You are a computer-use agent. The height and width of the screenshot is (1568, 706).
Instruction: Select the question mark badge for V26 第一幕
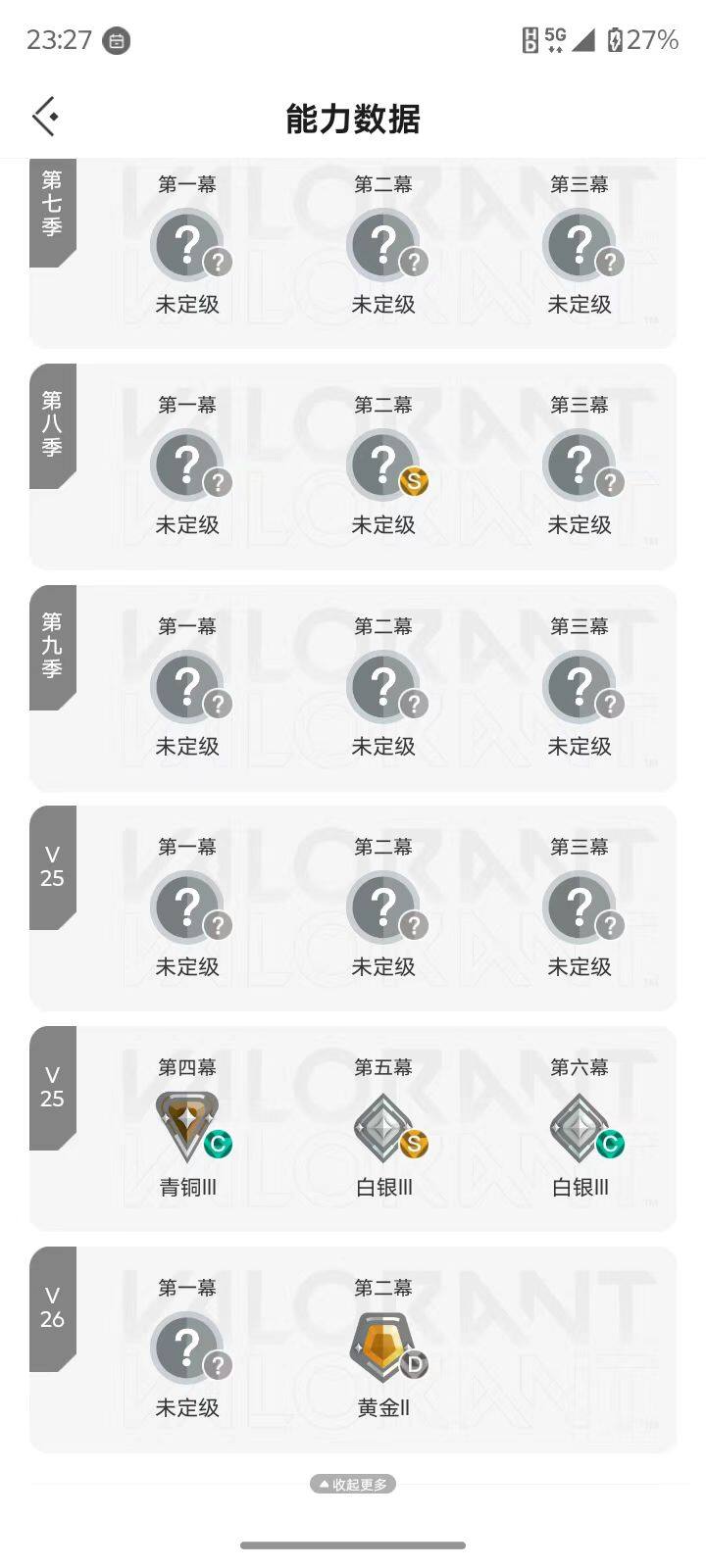[x=188, y=1347]
